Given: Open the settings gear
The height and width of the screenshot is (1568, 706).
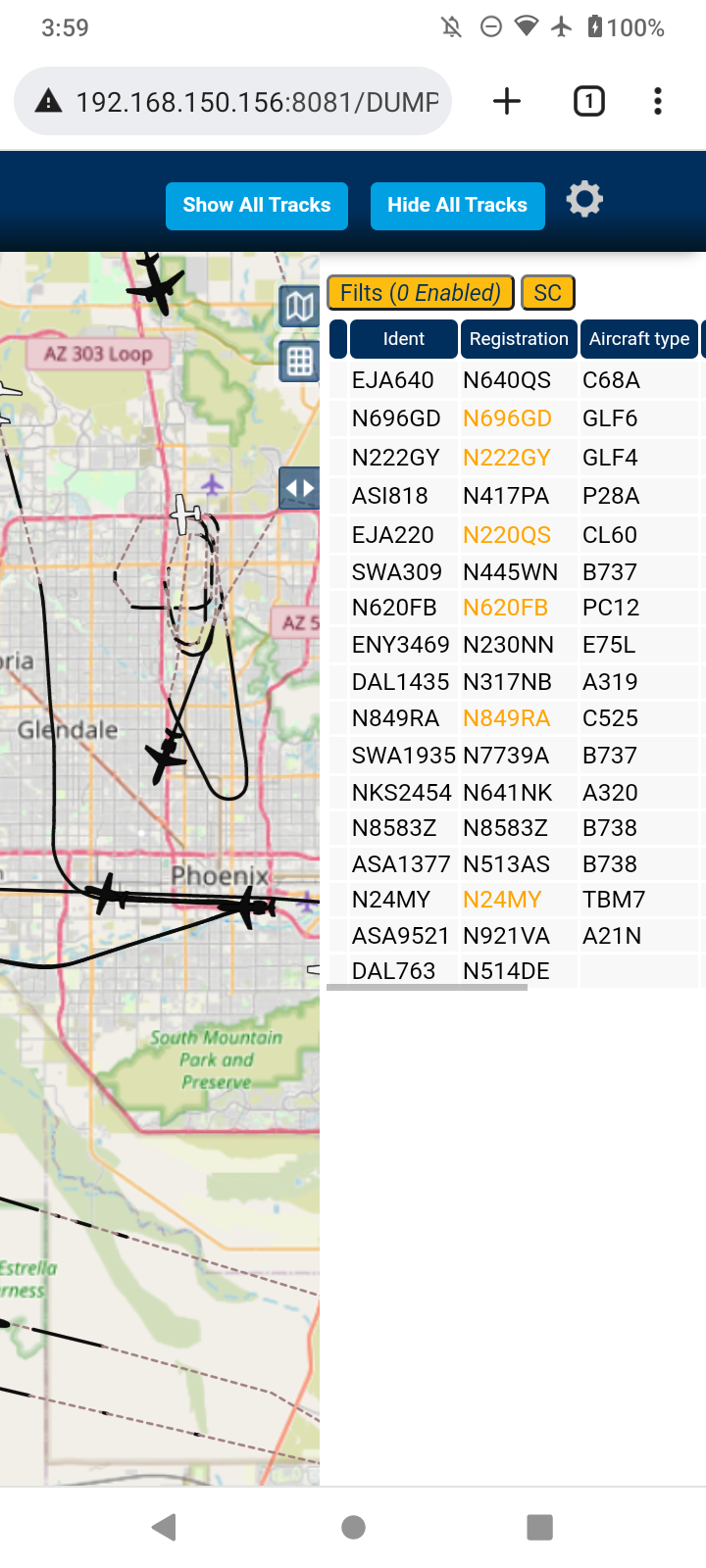Looking at the screenshot, I should coord(584,200).
